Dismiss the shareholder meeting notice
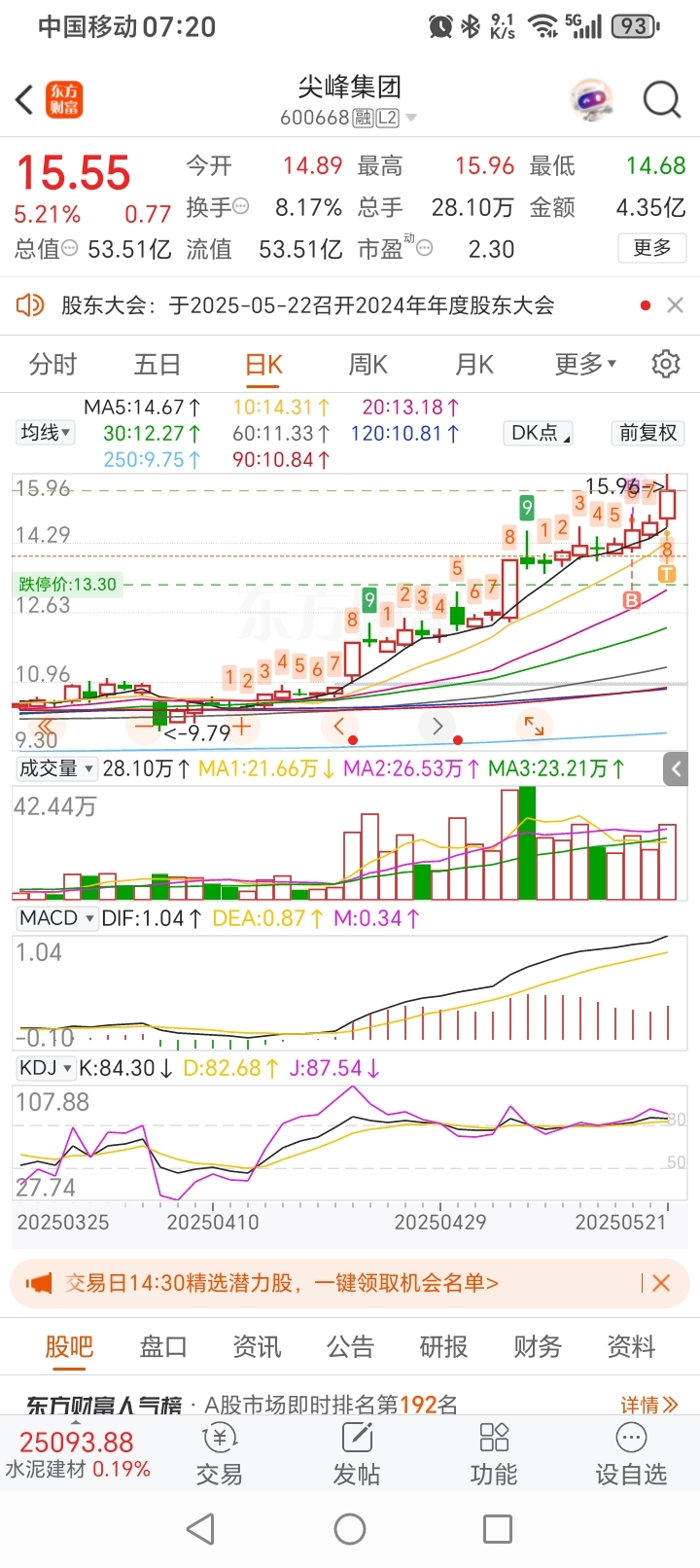700x1568 pixels. pyautogui.click(x=675, y=305)
